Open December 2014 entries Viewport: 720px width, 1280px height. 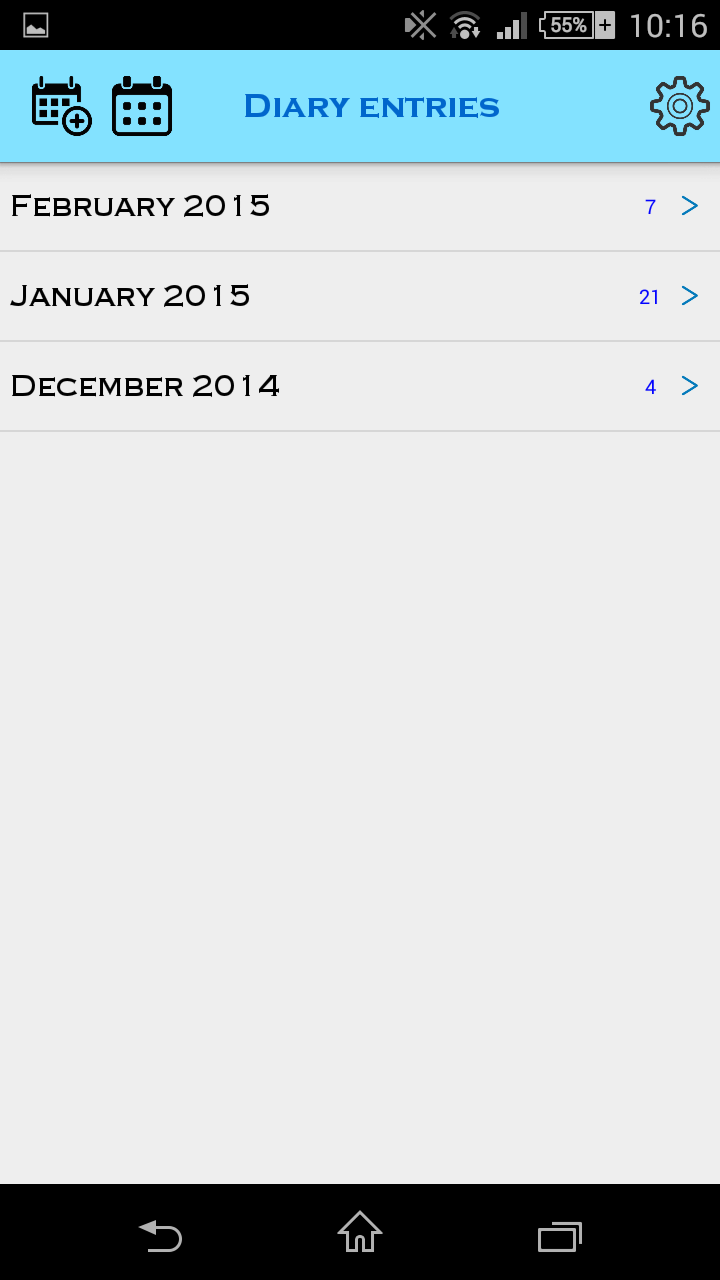pyautogui.click(x=360, y=387)
